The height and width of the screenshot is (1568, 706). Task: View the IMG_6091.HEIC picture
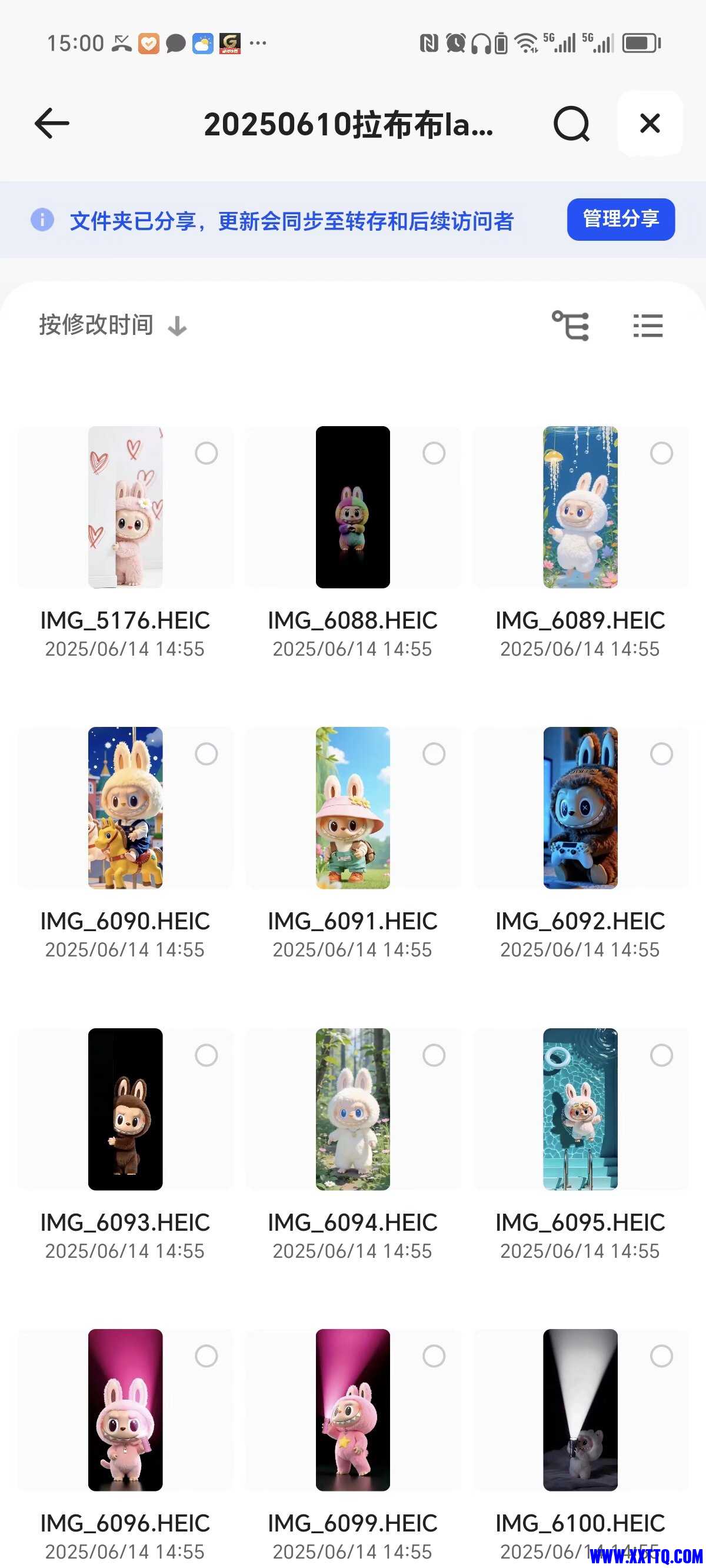(352, 808)
